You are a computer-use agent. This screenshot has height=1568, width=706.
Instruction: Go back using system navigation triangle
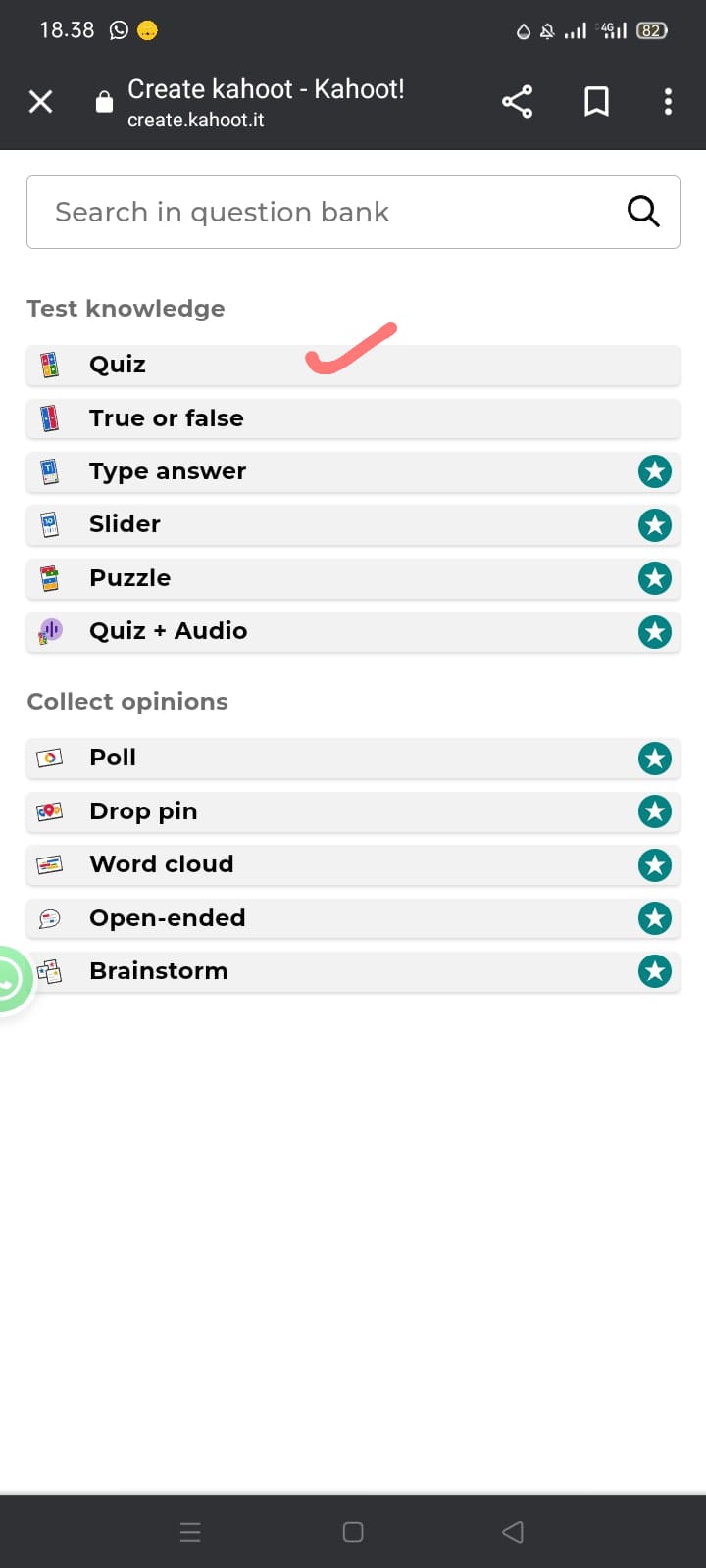(x=513, y=1532)
